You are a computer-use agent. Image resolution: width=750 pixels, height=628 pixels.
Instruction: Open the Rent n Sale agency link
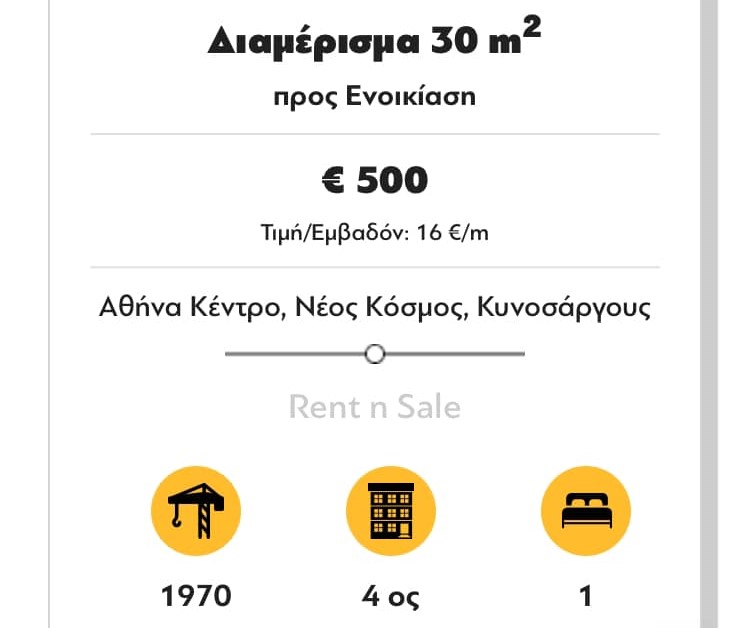pyautogui.click(x=374, y=407)
